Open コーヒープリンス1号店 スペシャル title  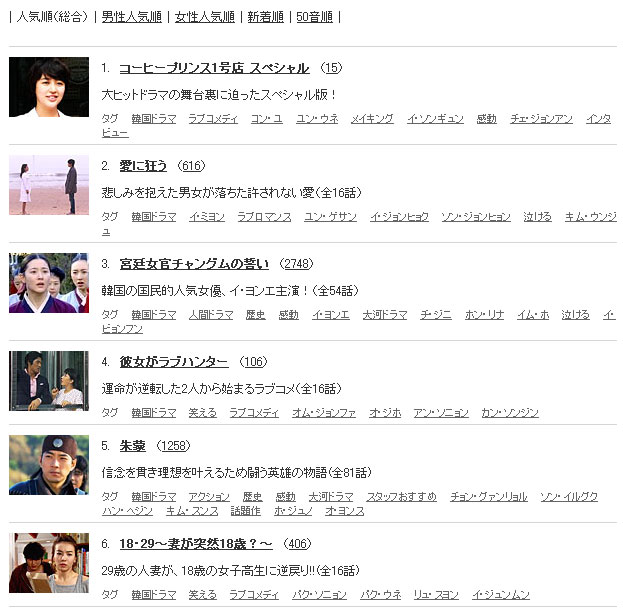[x=214, y=68]
